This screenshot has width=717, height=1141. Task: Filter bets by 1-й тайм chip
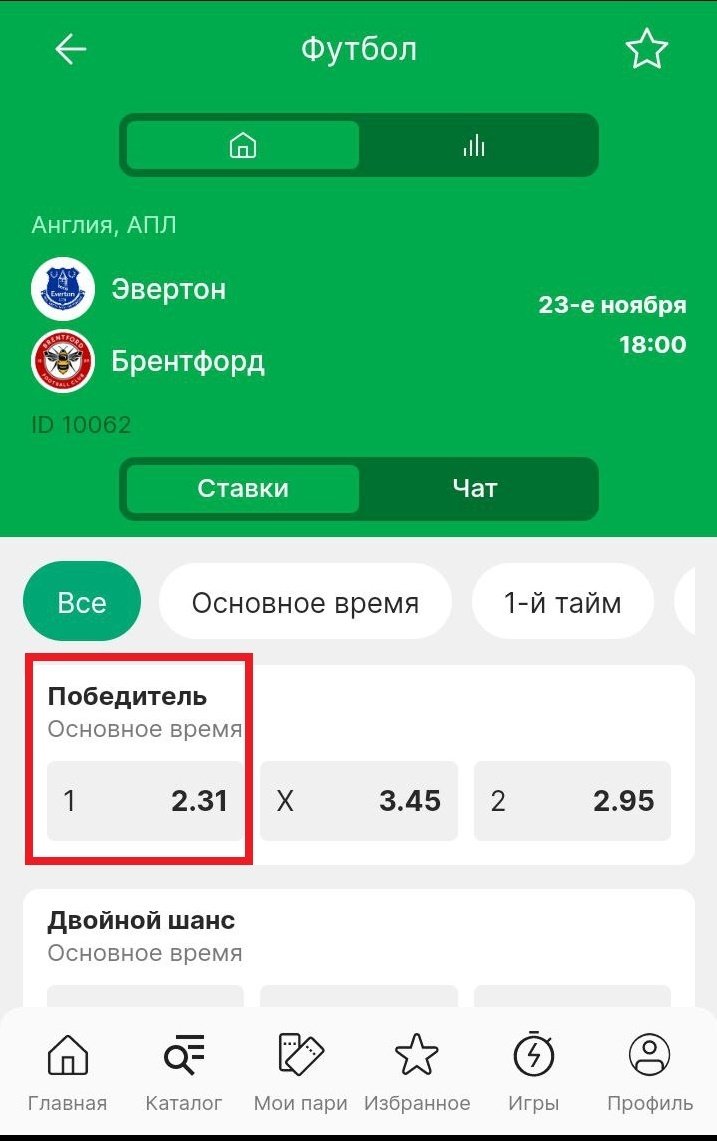562,603
